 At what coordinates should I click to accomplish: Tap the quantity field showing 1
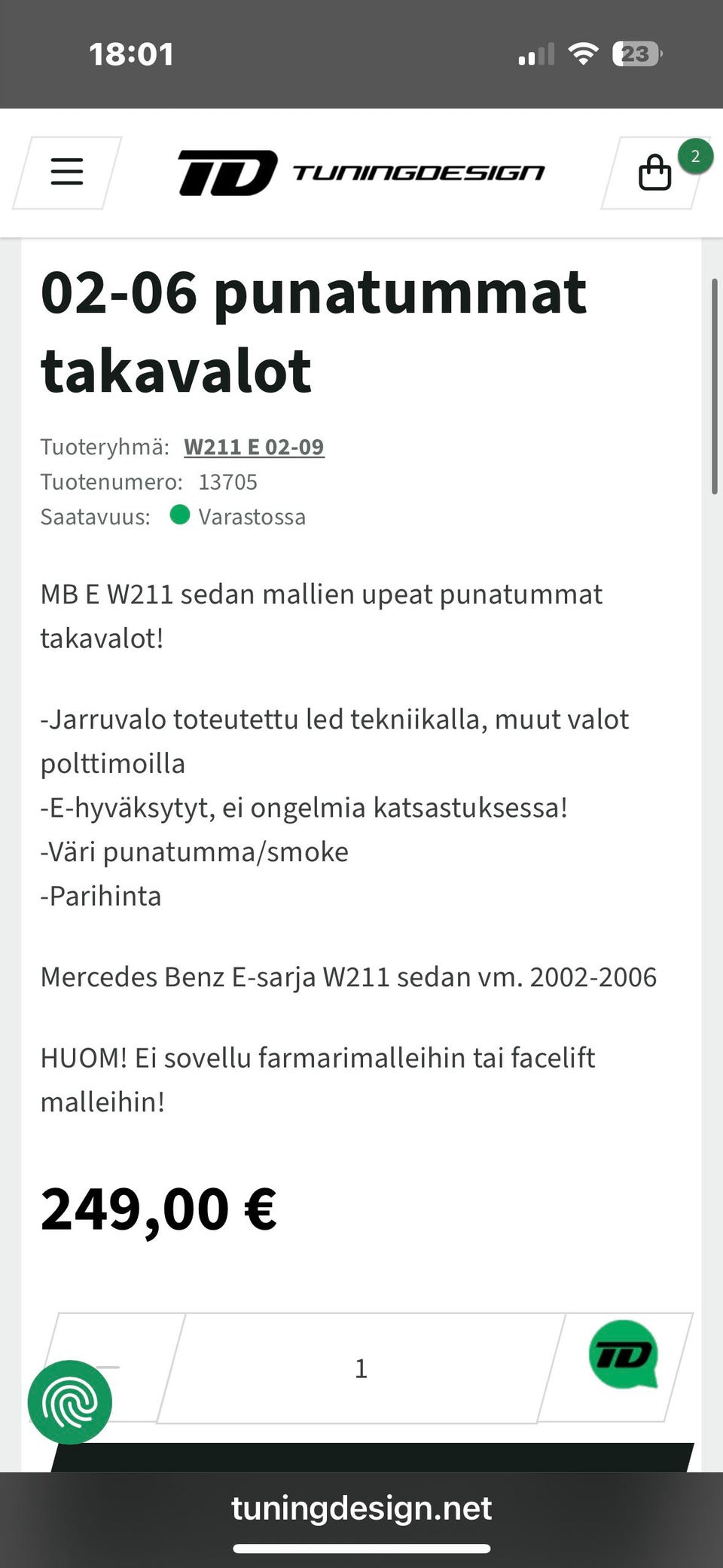click(x=361, y=1368)
